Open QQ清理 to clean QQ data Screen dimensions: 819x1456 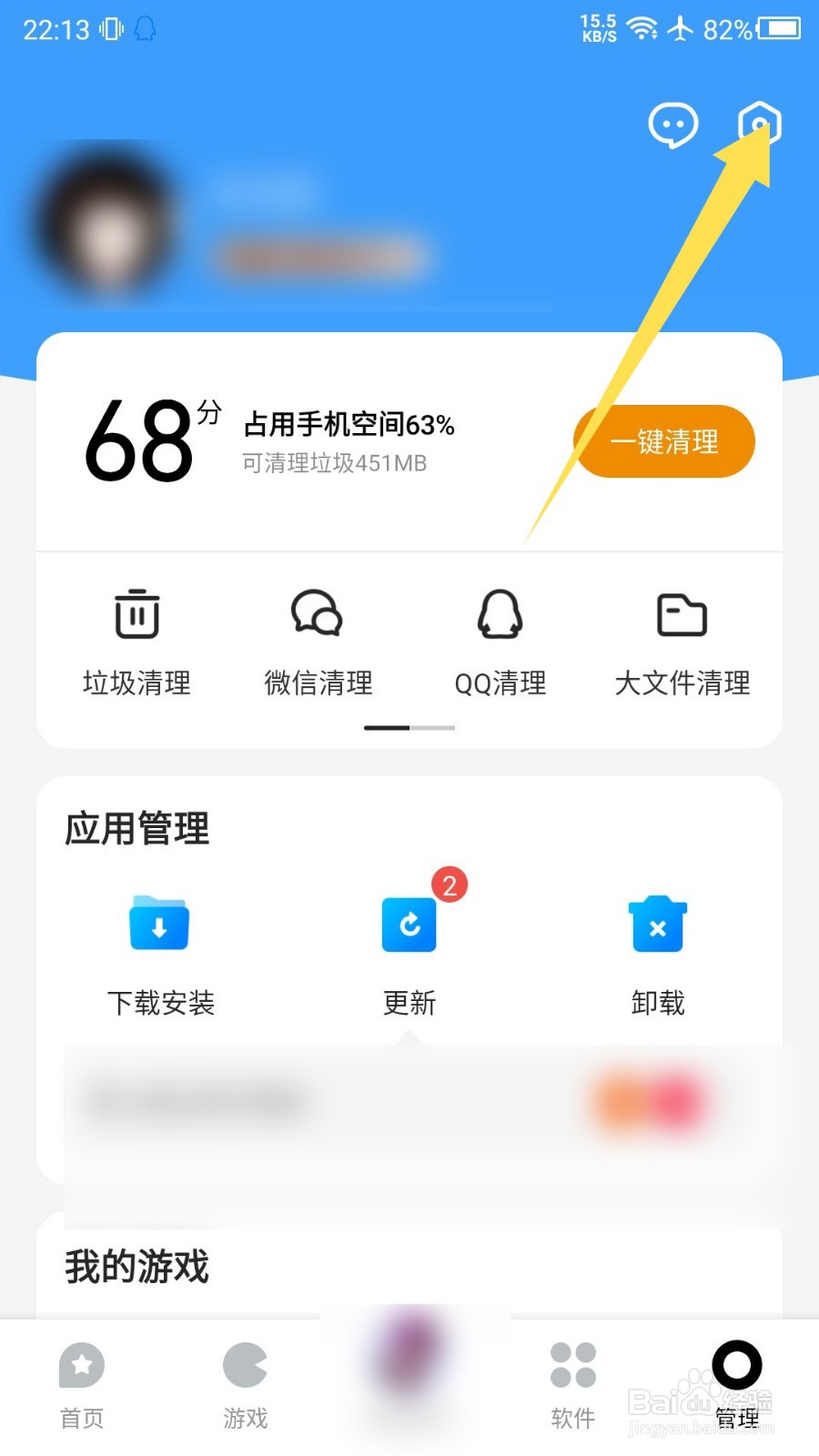pos(500,642)
